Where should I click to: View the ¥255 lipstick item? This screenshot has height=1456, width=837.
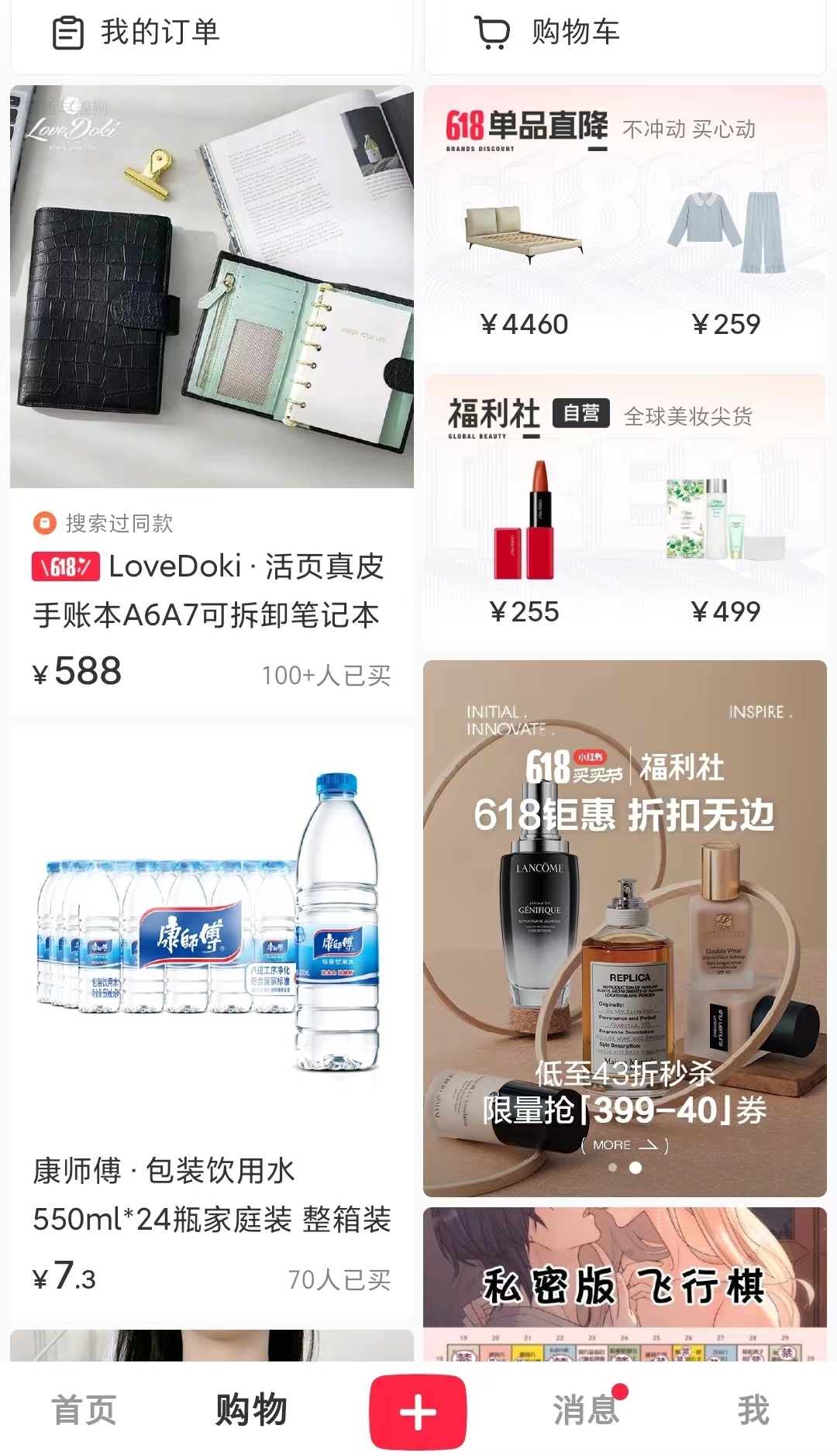click(x=524, y=542)
